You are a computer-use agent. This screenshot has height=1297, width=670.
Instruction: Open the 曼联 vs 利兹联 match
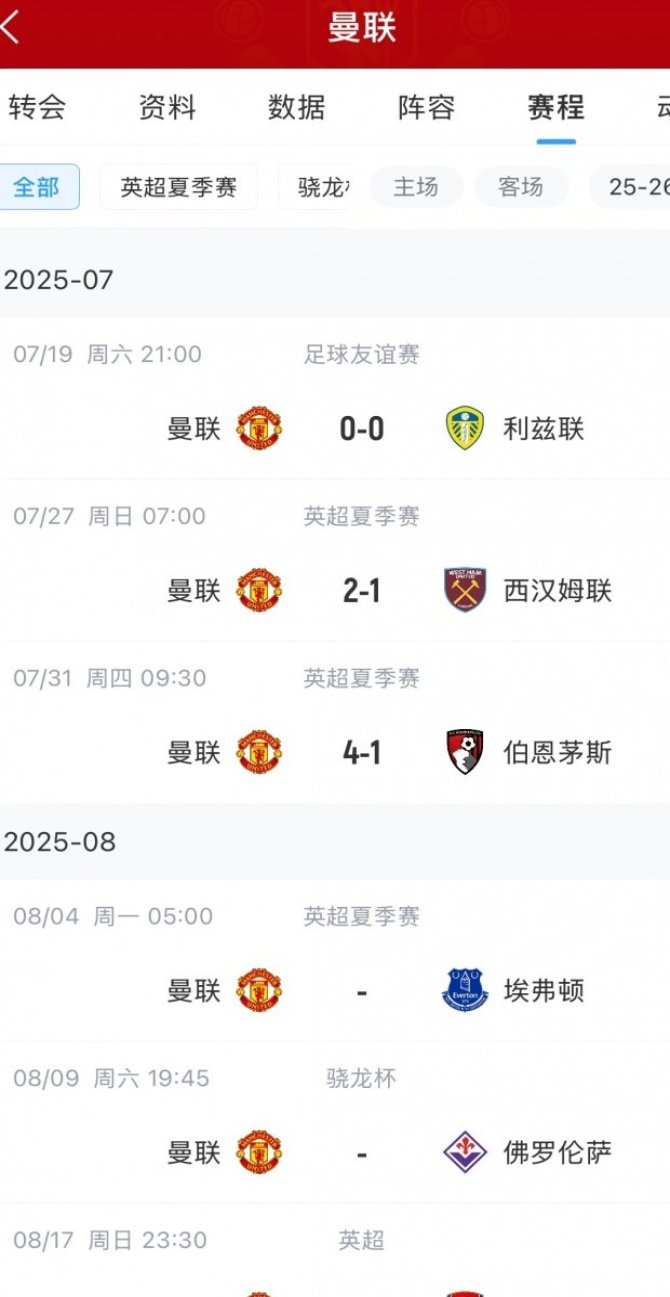335,399
